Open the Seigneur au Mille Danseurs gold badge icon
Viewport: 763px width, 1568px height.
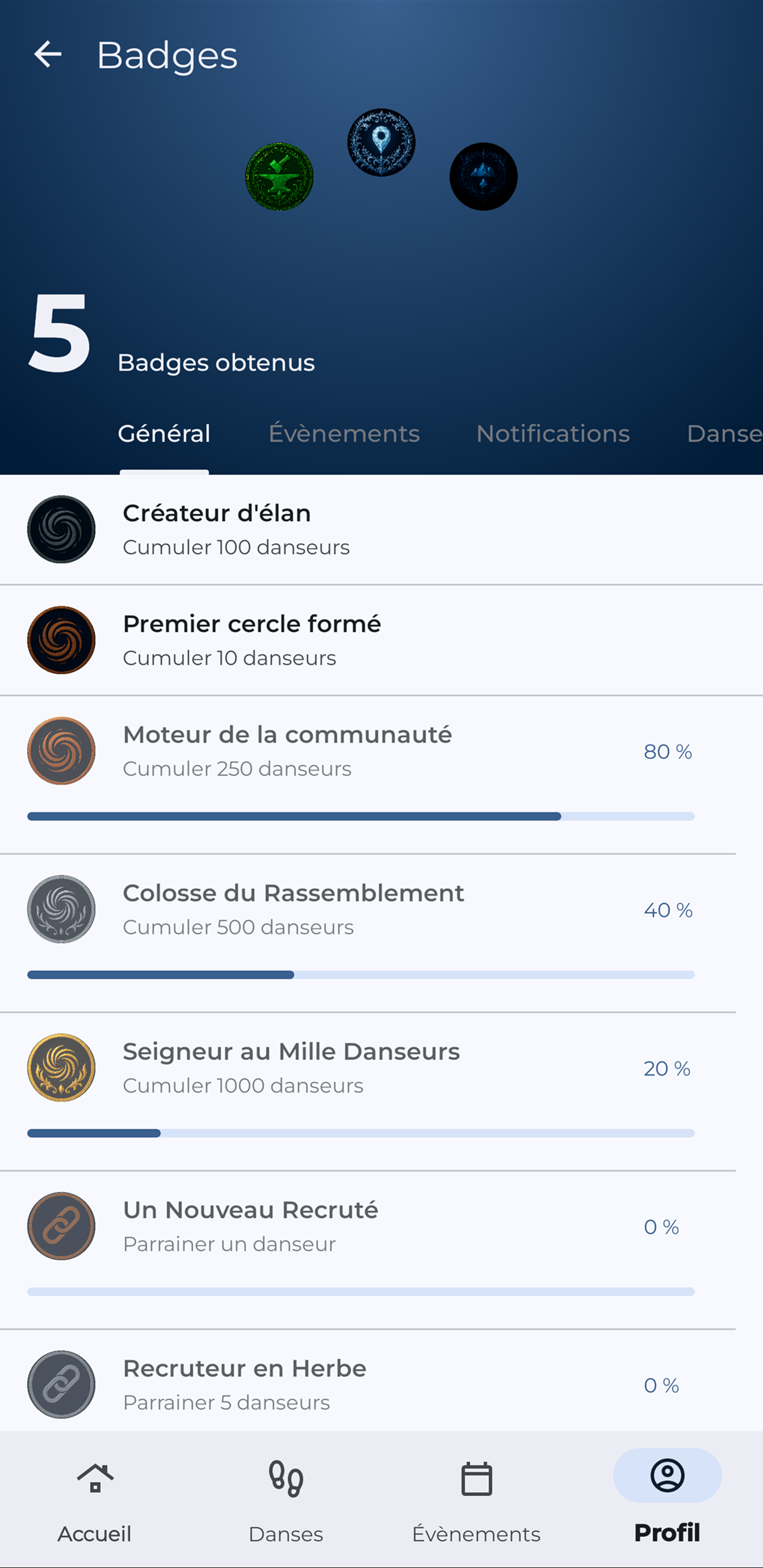click(x=61, y=1068)
